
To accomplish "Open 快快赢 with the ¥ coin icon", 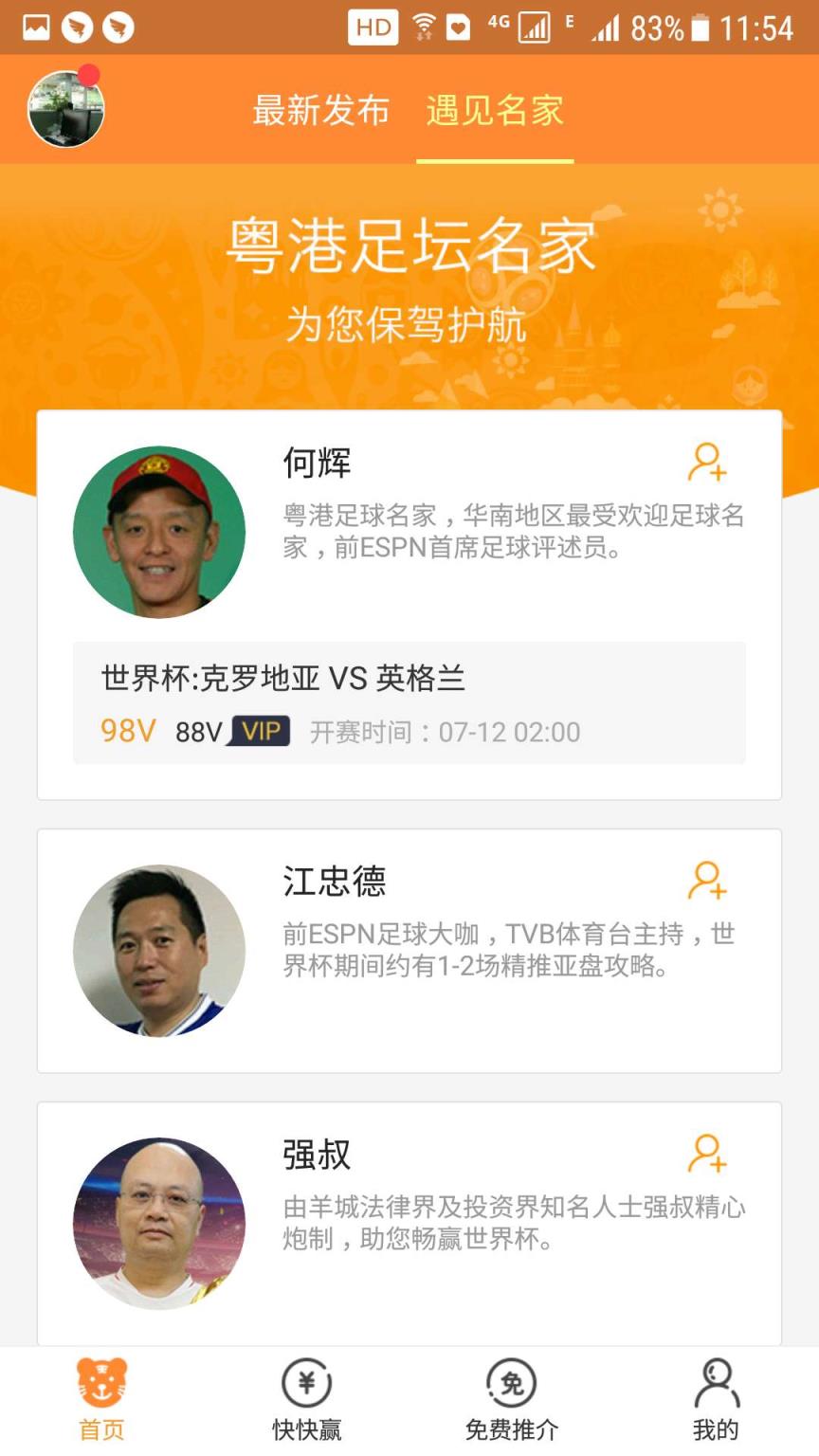I will 305,1393.
